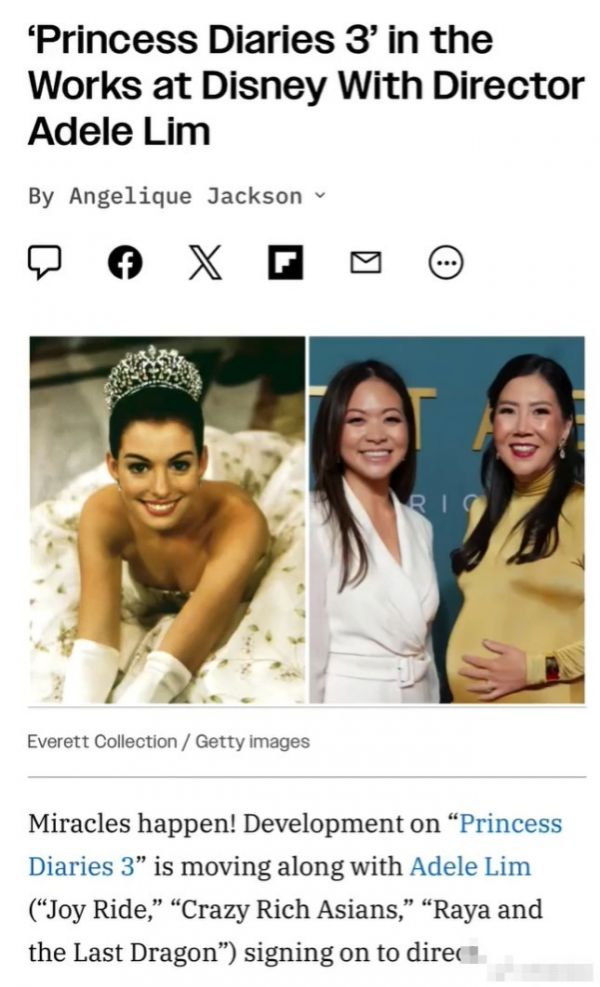Image resolution: width=600 pixels, height=987 pixels.
Task: Send the article by email
Action: pyautogui.click(x=366, y=263)
